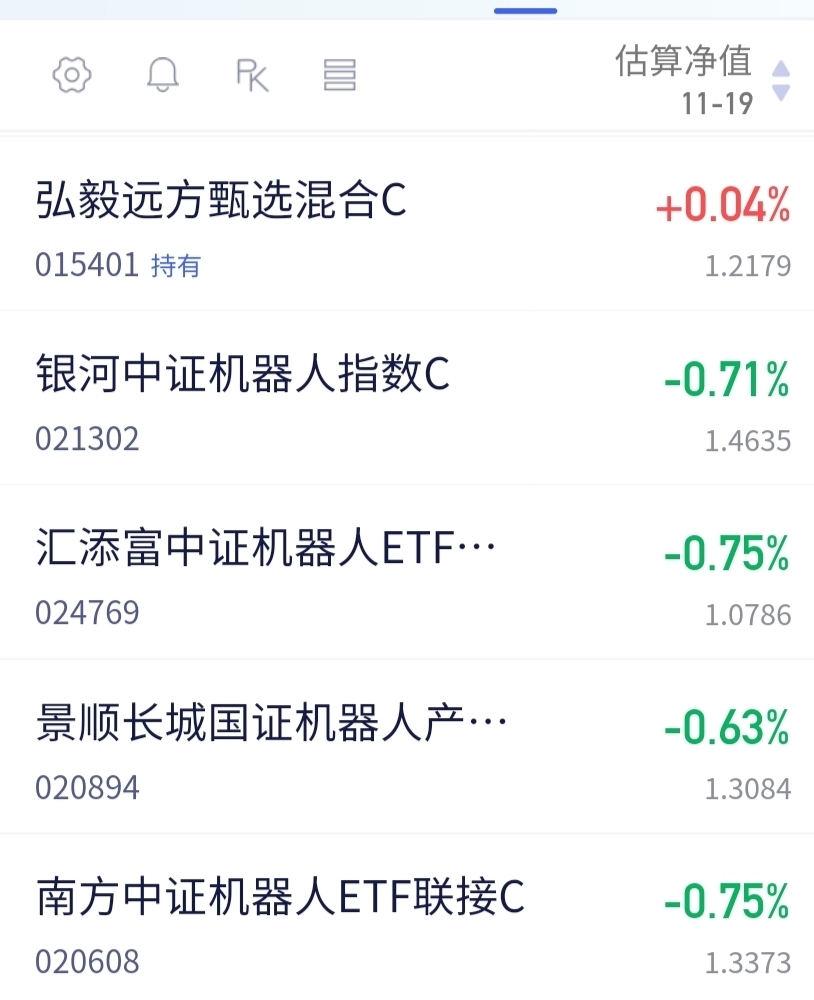Screen dimensions: 814x1000
Task: Open fund 弘毅远方甄选混合C
Action: point(222,202)
